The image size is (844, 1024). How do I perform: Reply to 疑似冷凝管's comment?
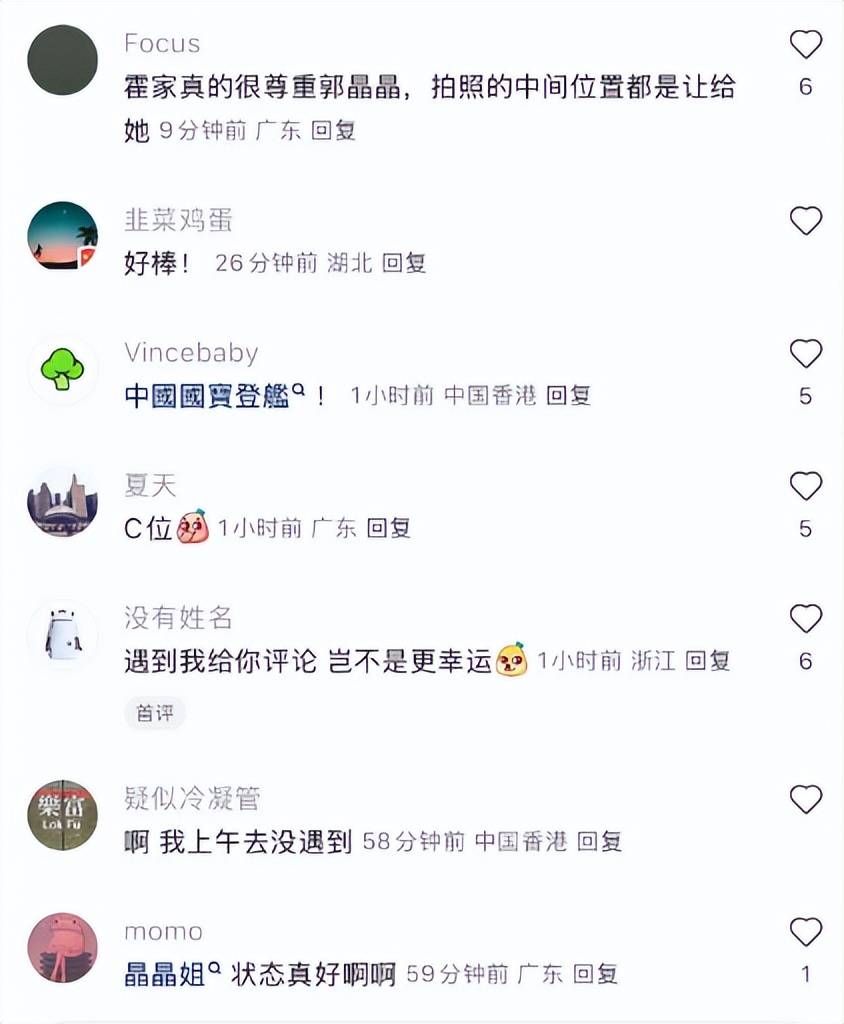tap(599, 842)
